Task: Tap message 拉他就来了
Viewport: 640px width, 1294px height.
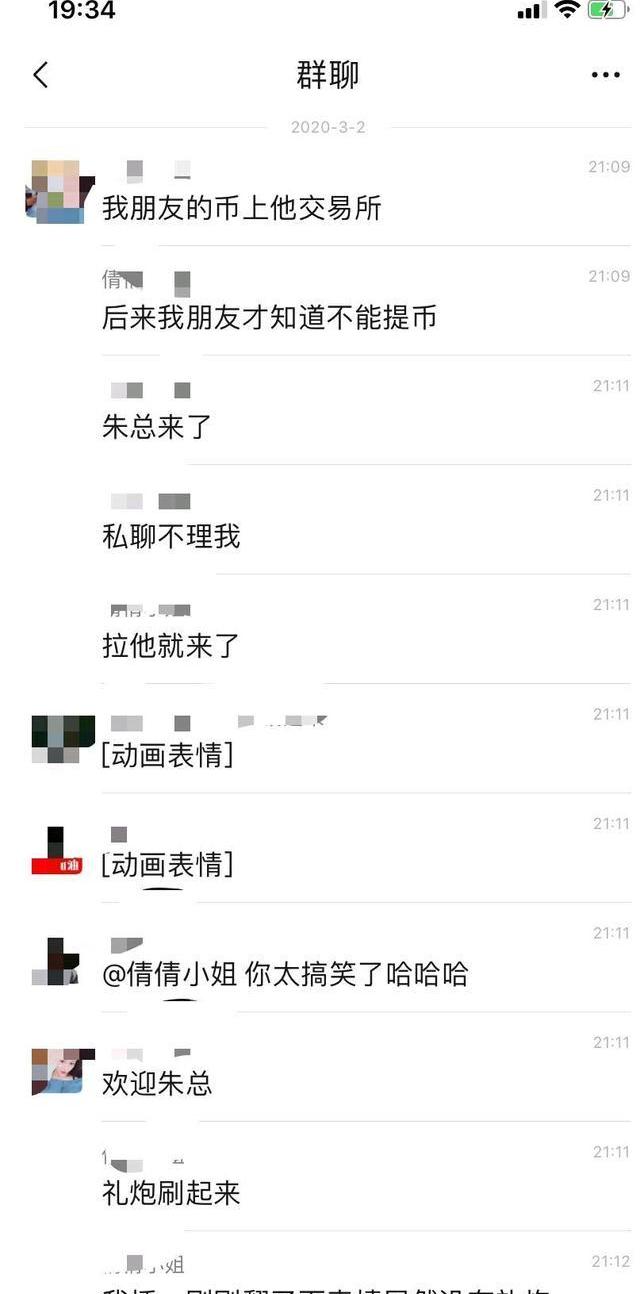Action: click(171, 646)
